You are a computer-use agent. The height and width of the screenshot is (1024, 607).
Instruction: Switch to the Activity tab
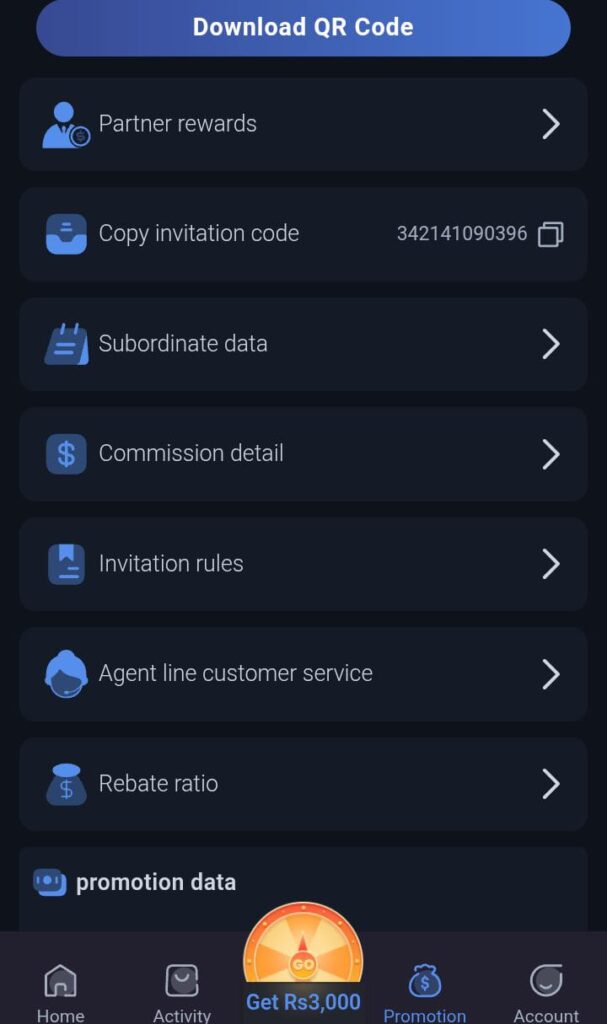coord(182,992)
